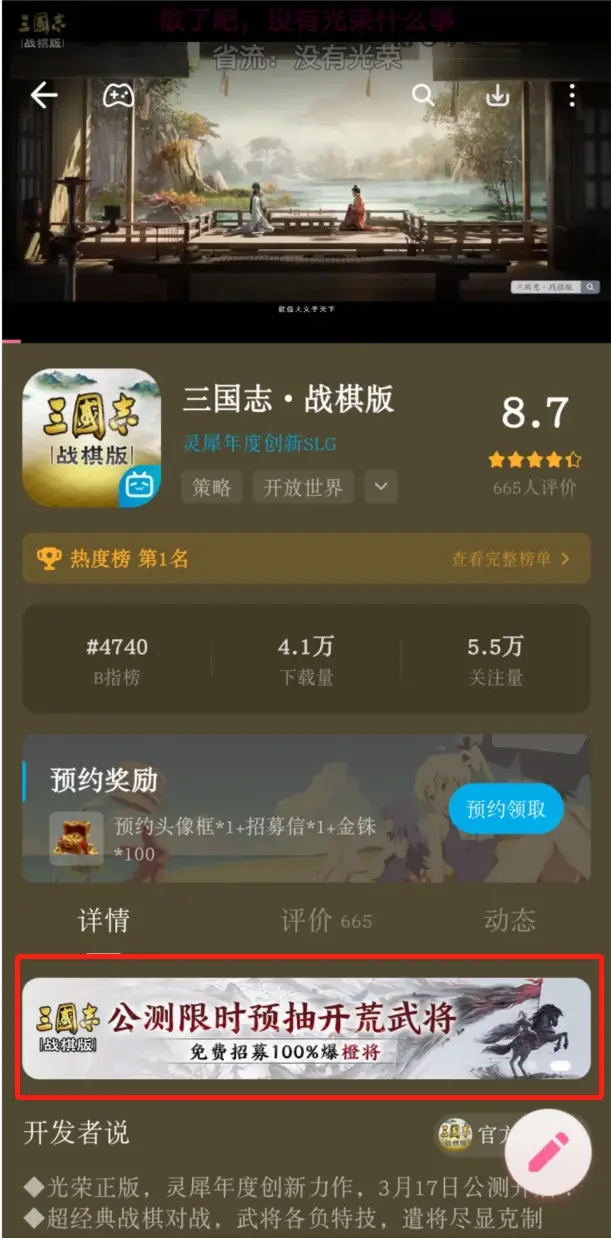Open the 公测限时预抽开荒武将 banner
The width and height of the screenshot is (611, 1238).
point(306,1028)
